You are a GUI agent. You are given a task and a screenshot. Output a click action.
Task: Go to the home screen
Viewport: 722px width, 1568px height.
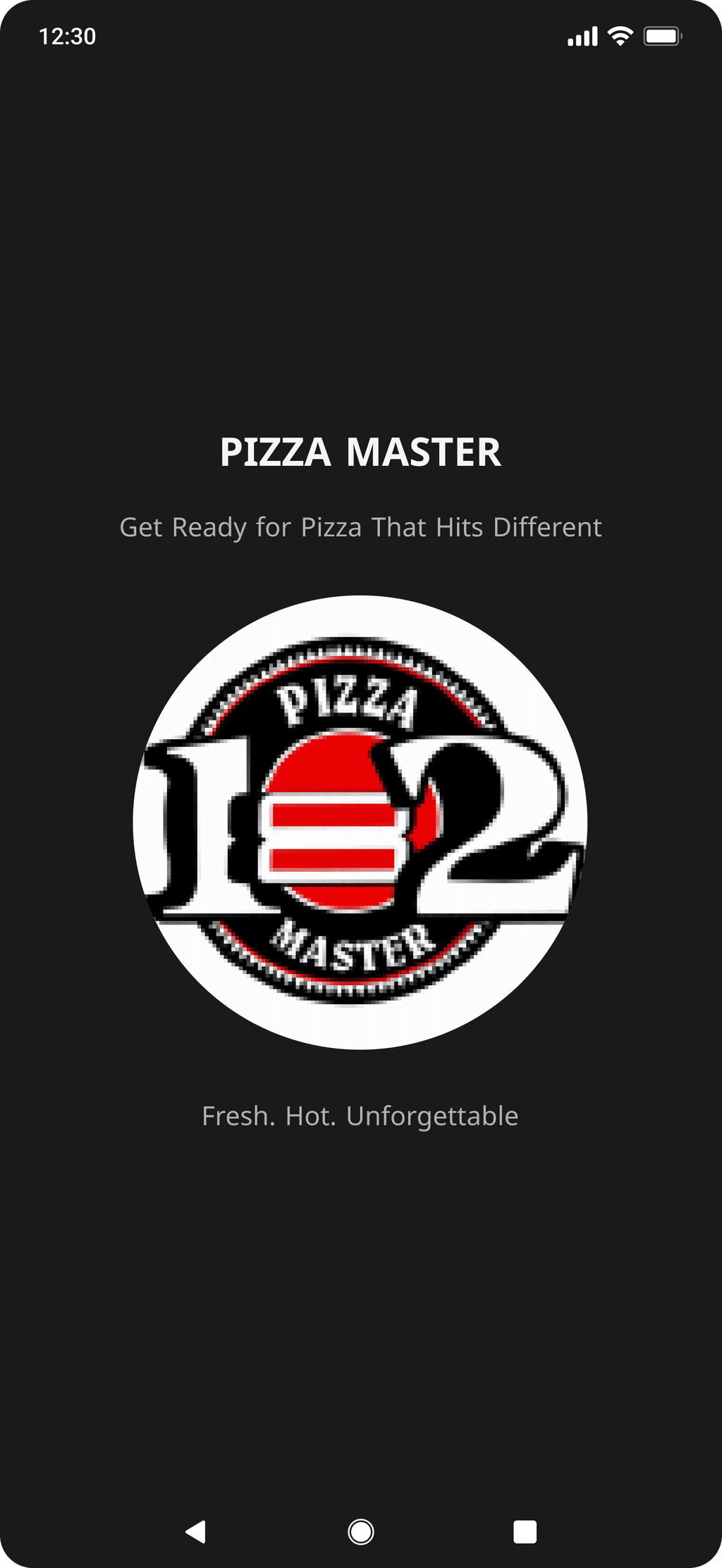pos(361,1531)
